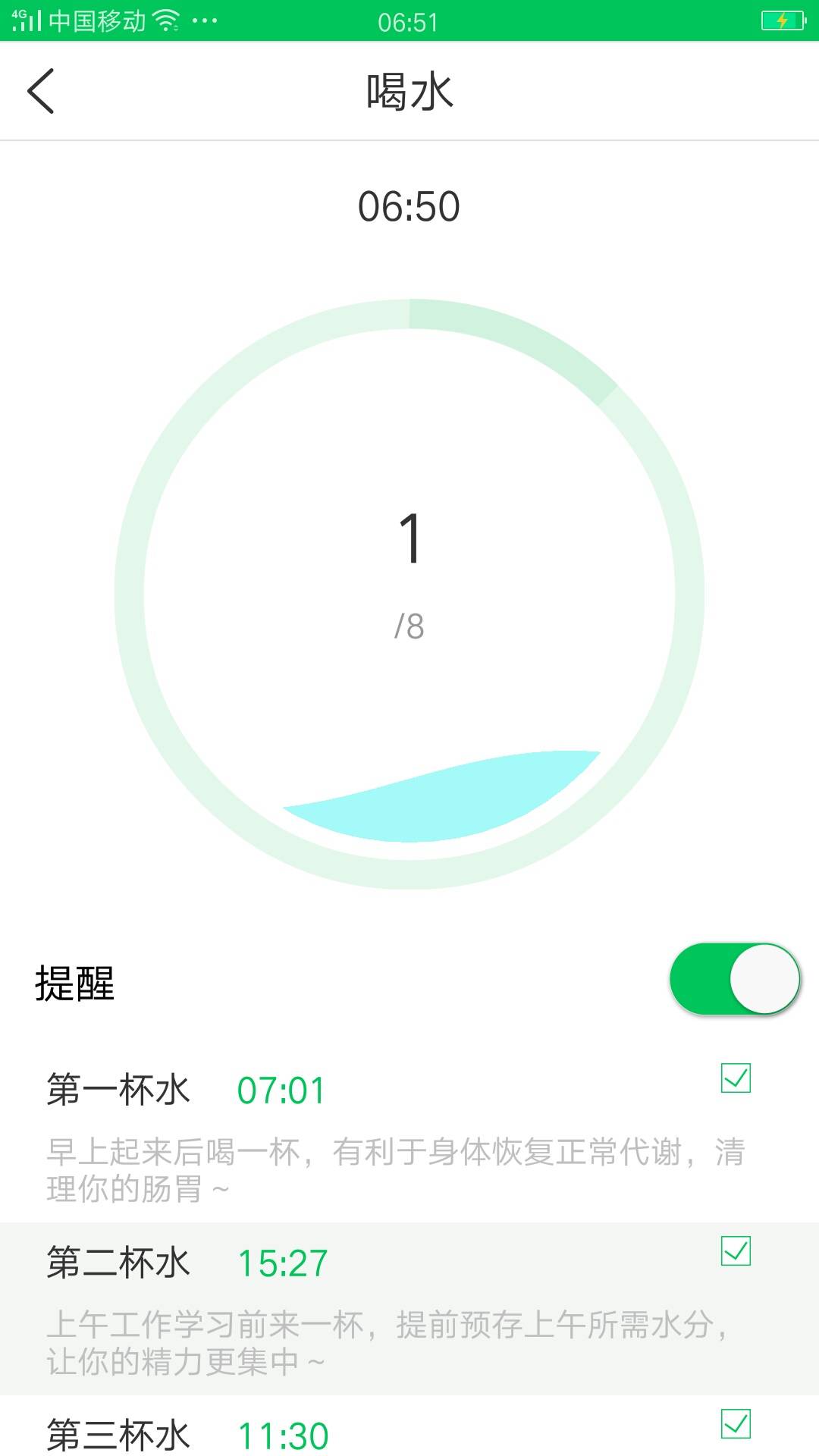819x1456 pixels.
Task: Uncheck the 第二杯水 reminder checkbox
Action: point(736,1250)
